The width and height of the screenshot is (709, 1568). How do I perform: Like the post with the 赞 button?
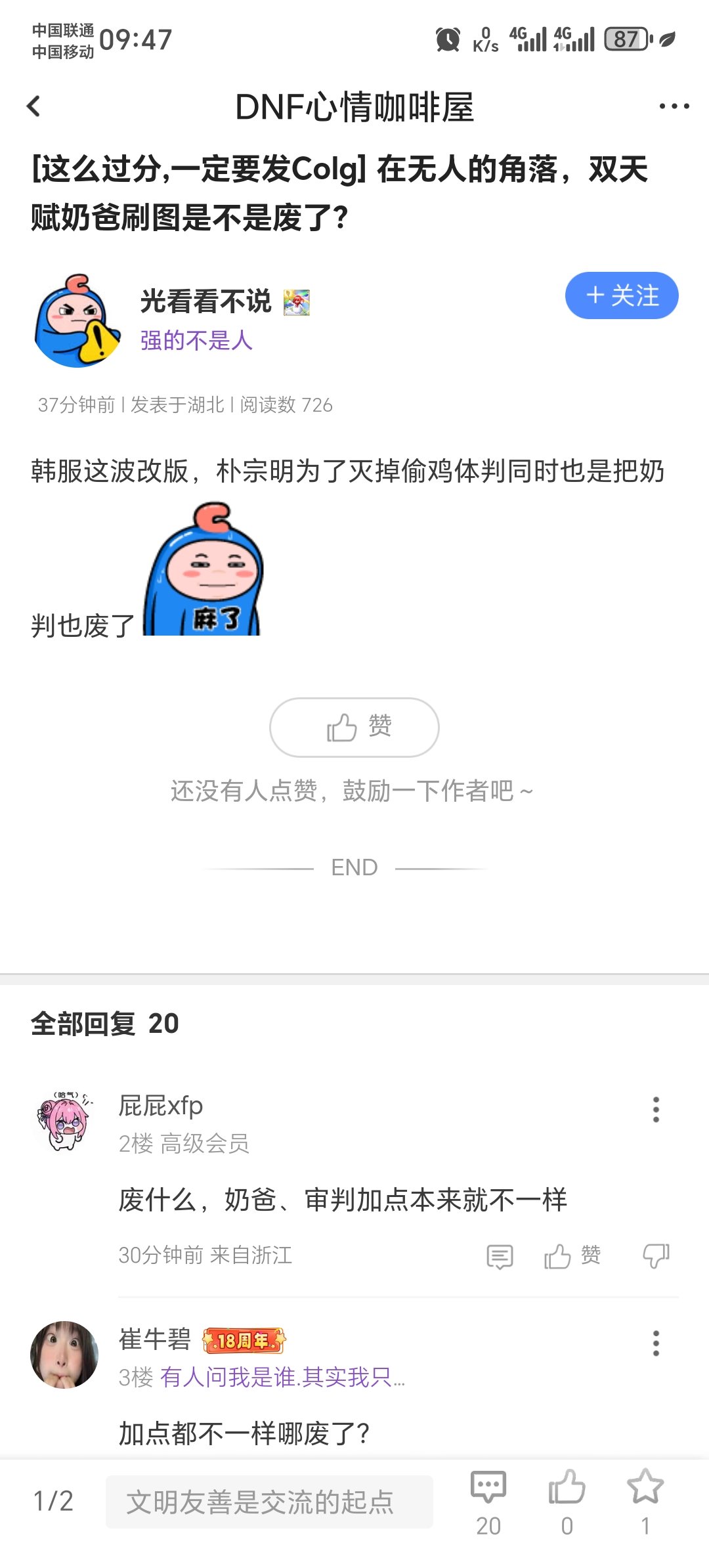[x=354, y=727]
